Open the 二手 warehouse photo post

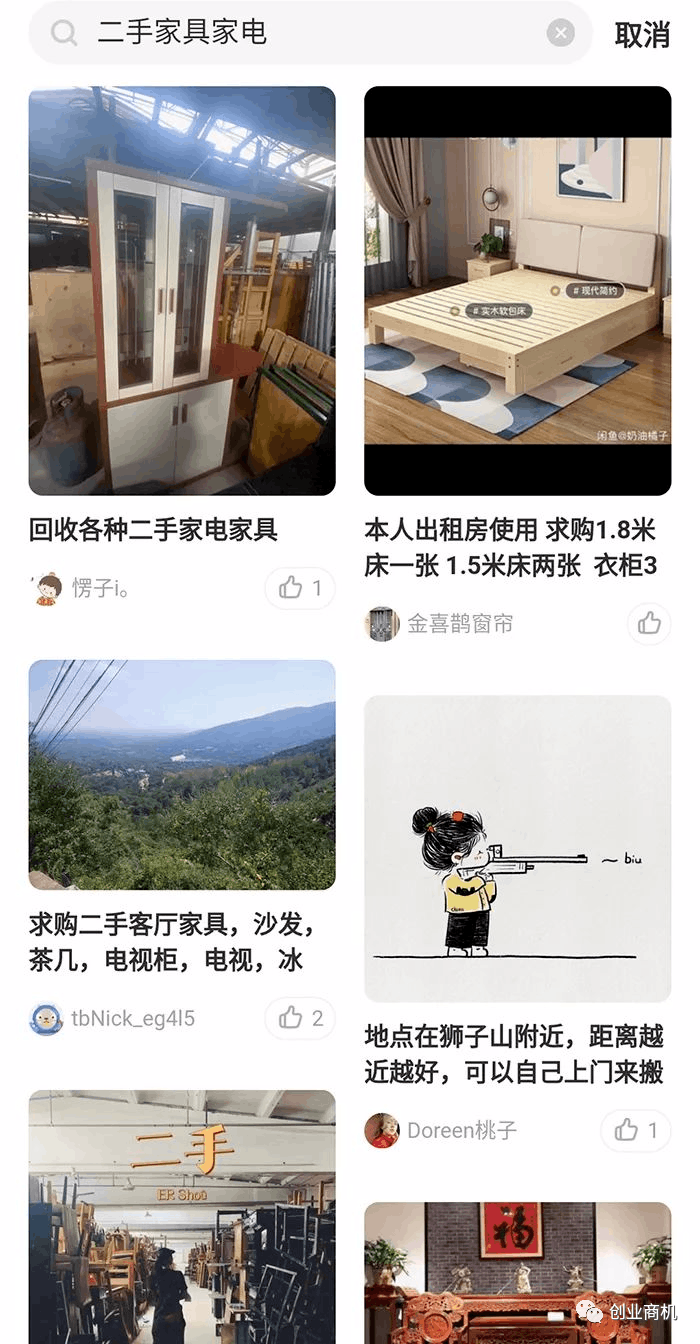[182, 1215]
